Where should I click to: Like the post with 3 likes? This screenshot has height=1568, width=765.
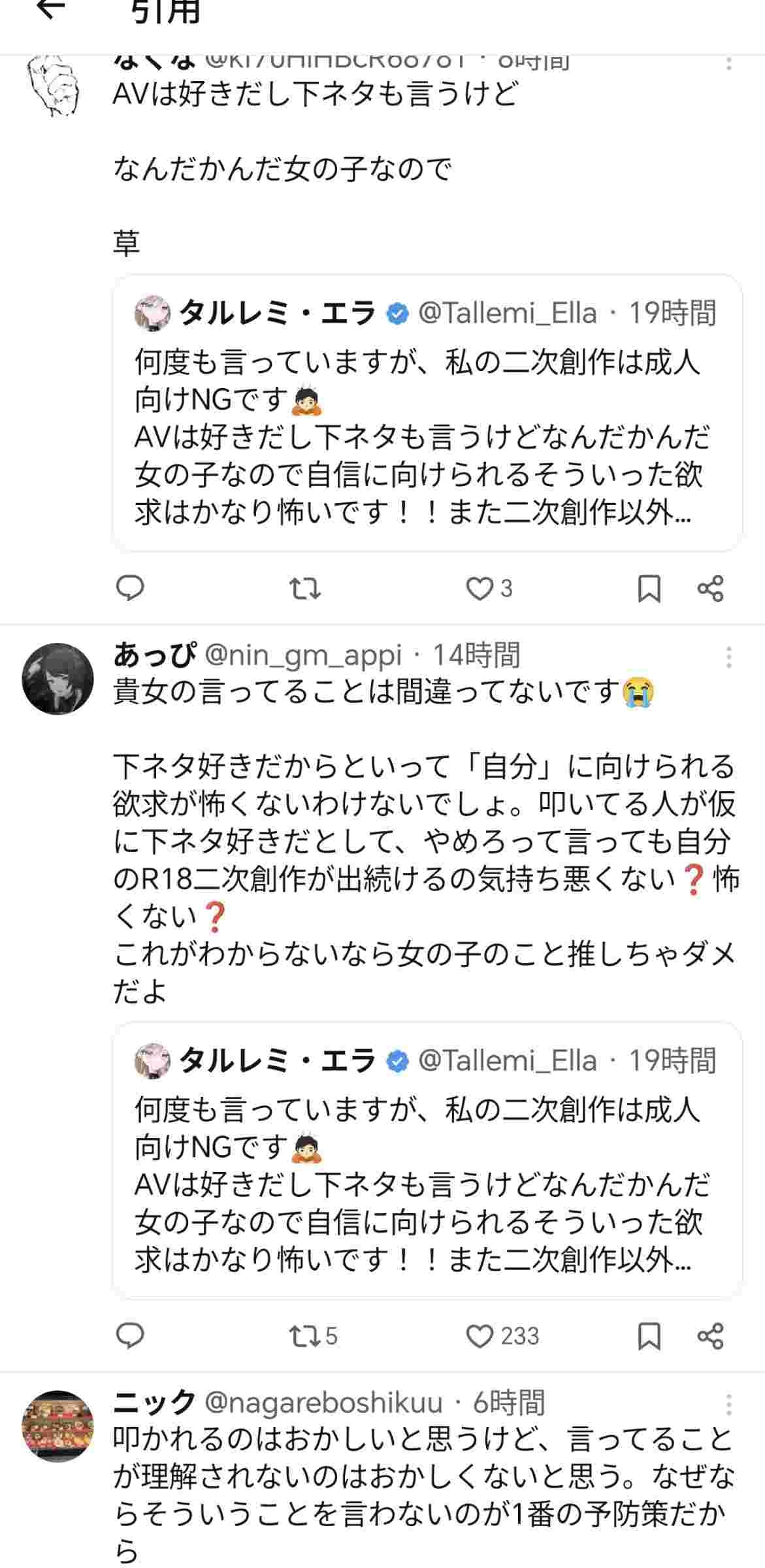coord(480,589)
